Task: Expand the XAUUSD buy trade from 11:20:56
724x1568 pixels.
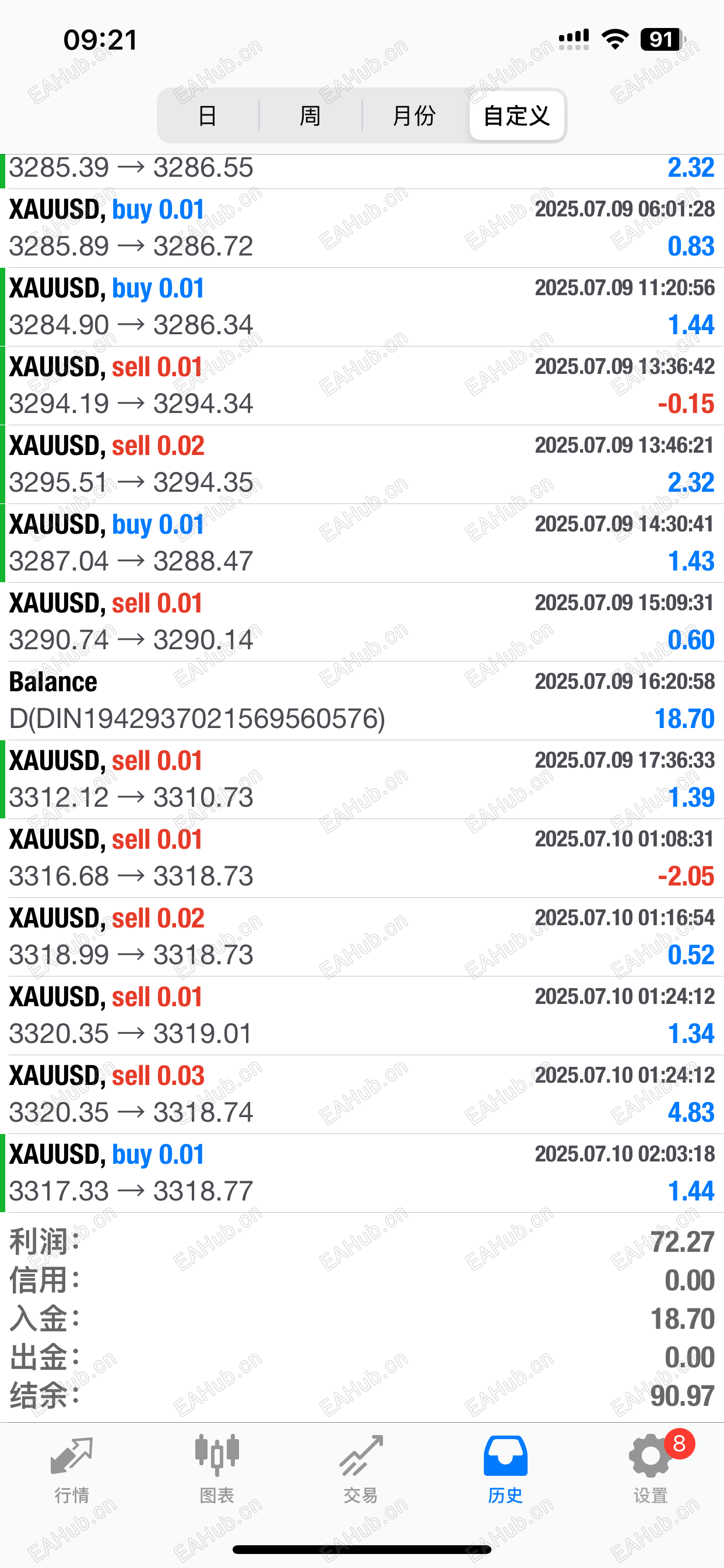Action: point(362,307)
